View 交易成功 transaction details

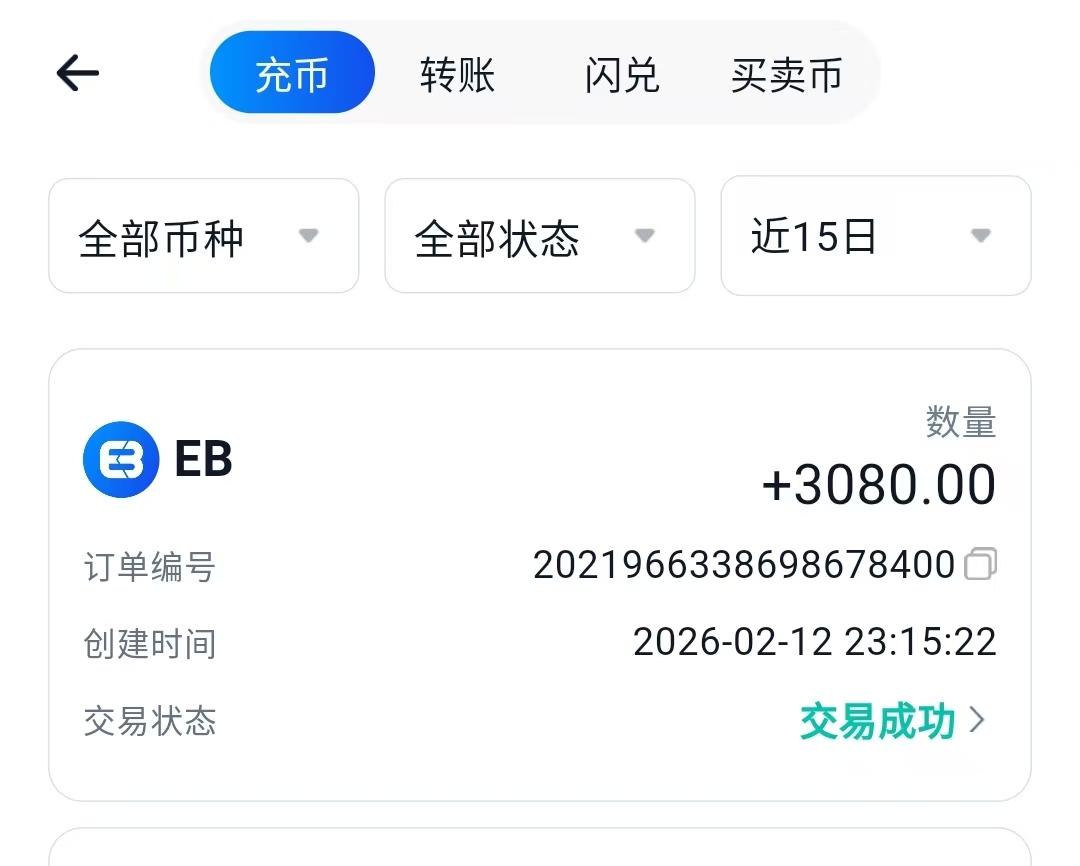tap(892, 721)
